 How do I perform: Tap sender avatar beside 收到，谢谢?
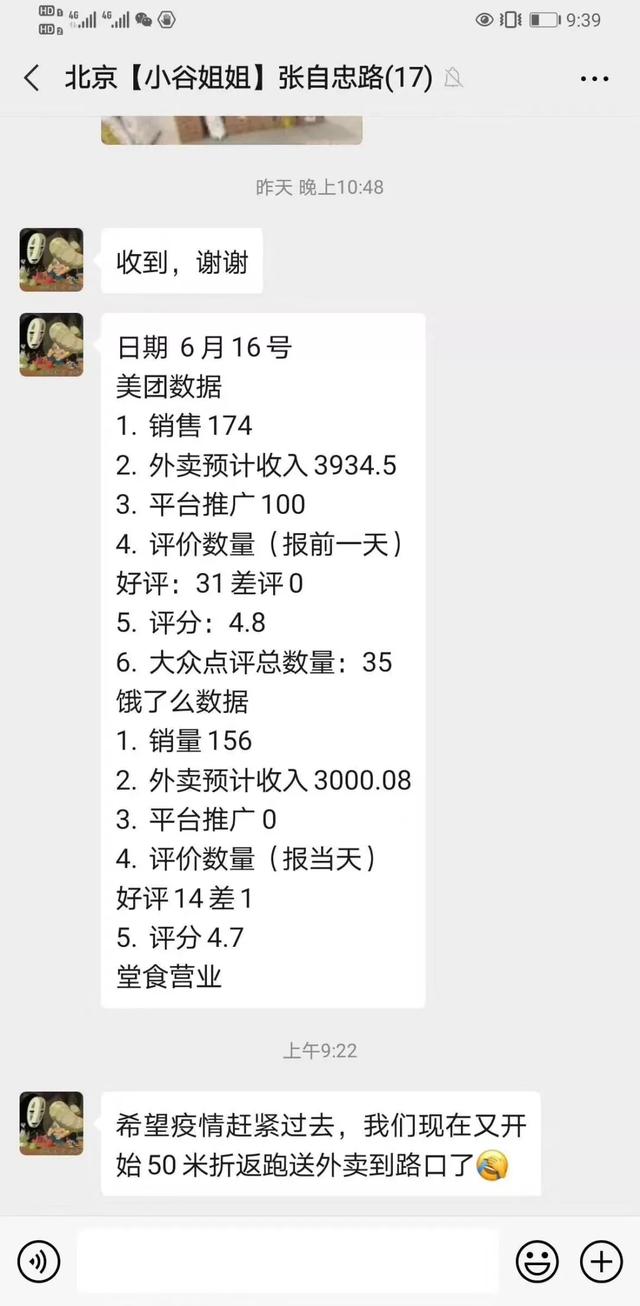click(51, 260)
